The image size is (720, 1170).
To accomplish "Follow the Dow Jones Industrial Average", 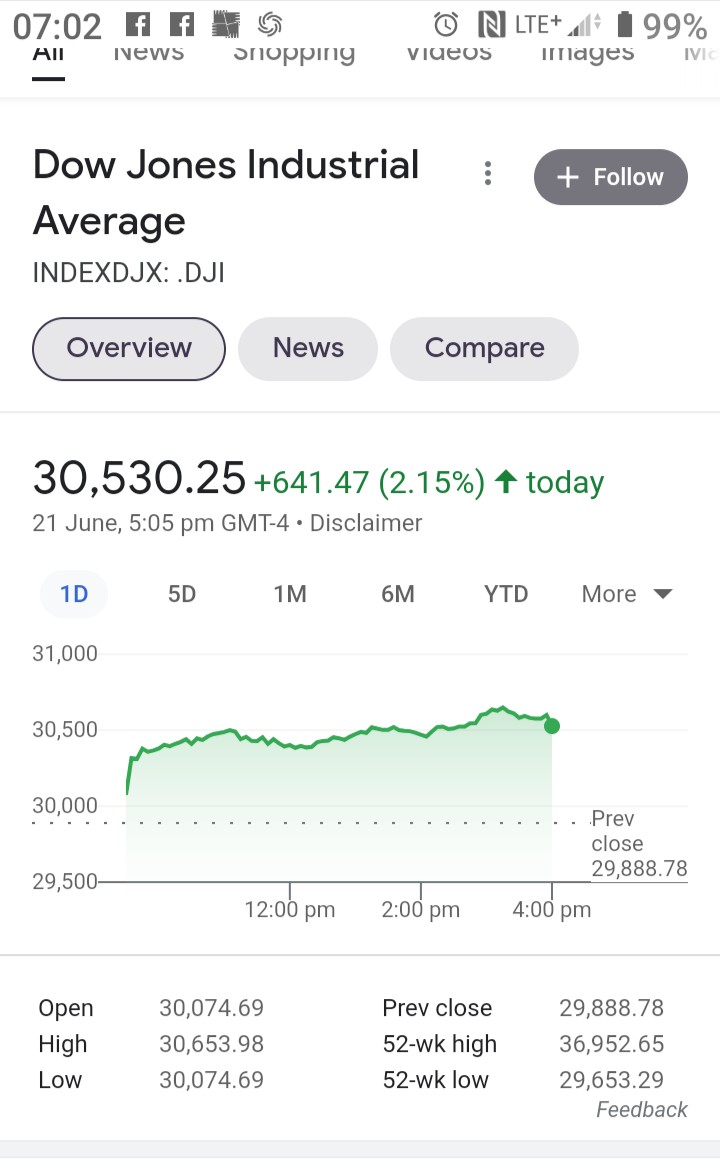I will 610,177.
